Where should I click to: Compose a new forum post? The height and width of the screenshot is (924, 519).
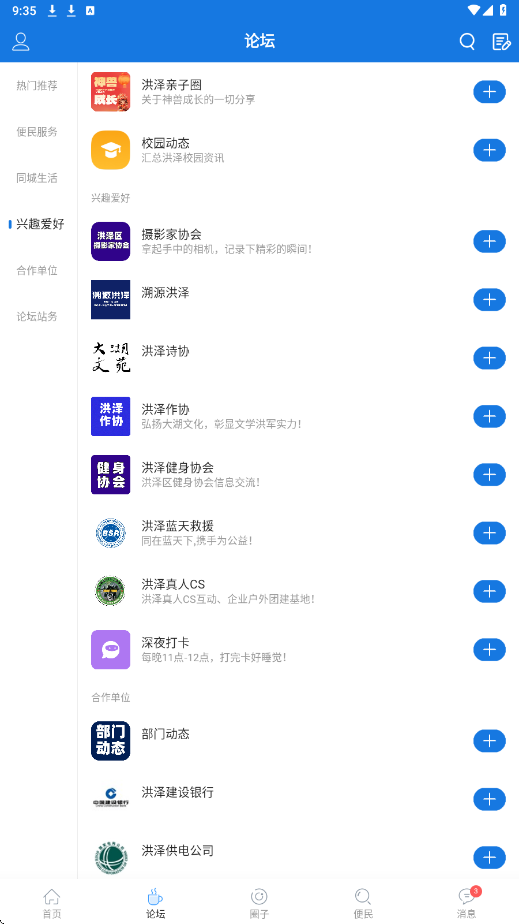[501, 41]
